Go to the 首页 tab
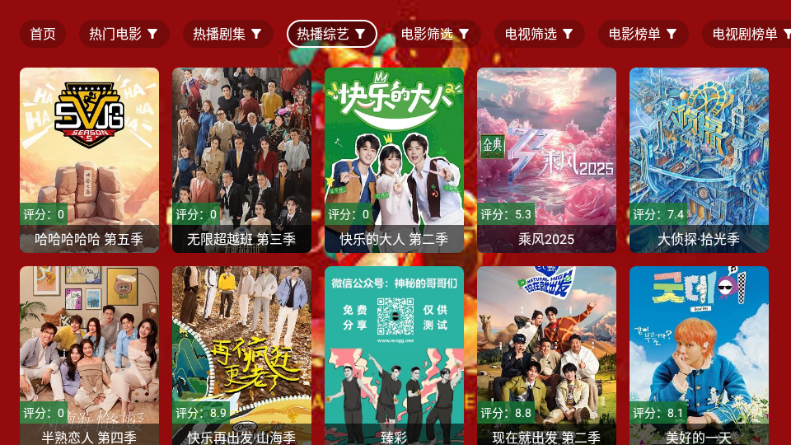Viewport: 791px width, 445px height. point(43,34)
